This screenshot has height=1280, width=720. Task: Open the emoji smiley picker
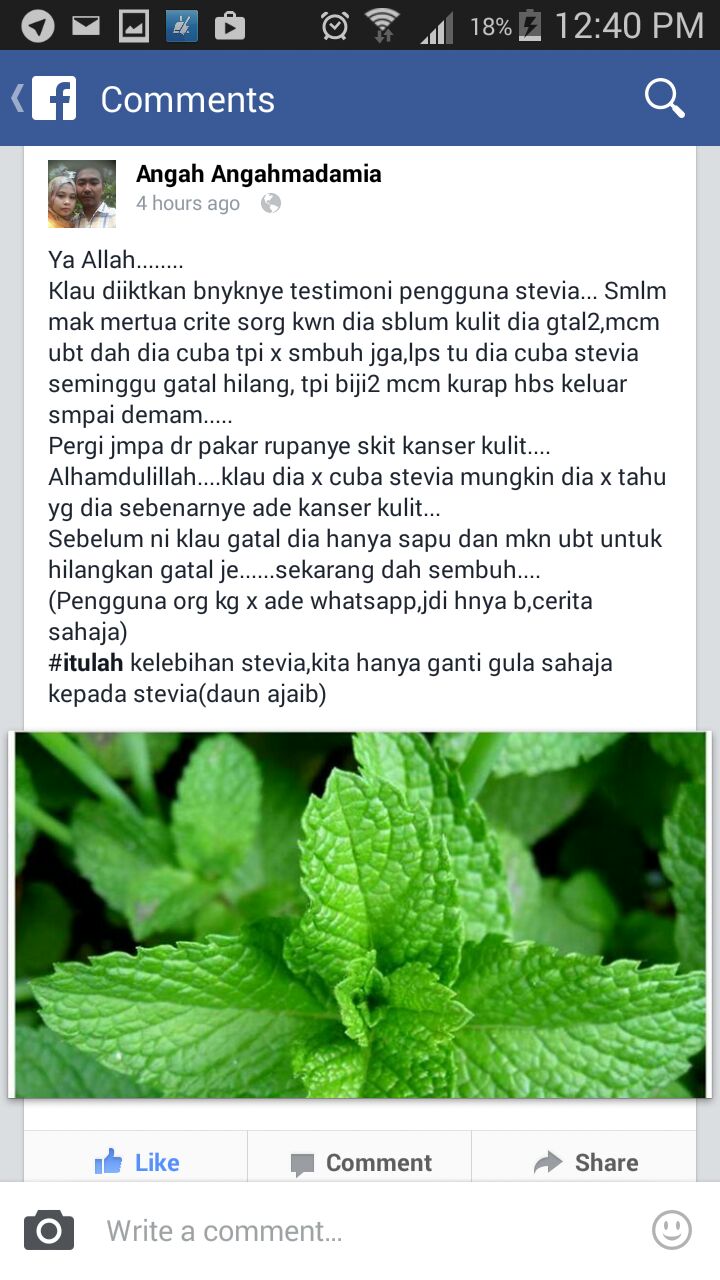[x=671, y=1230]
